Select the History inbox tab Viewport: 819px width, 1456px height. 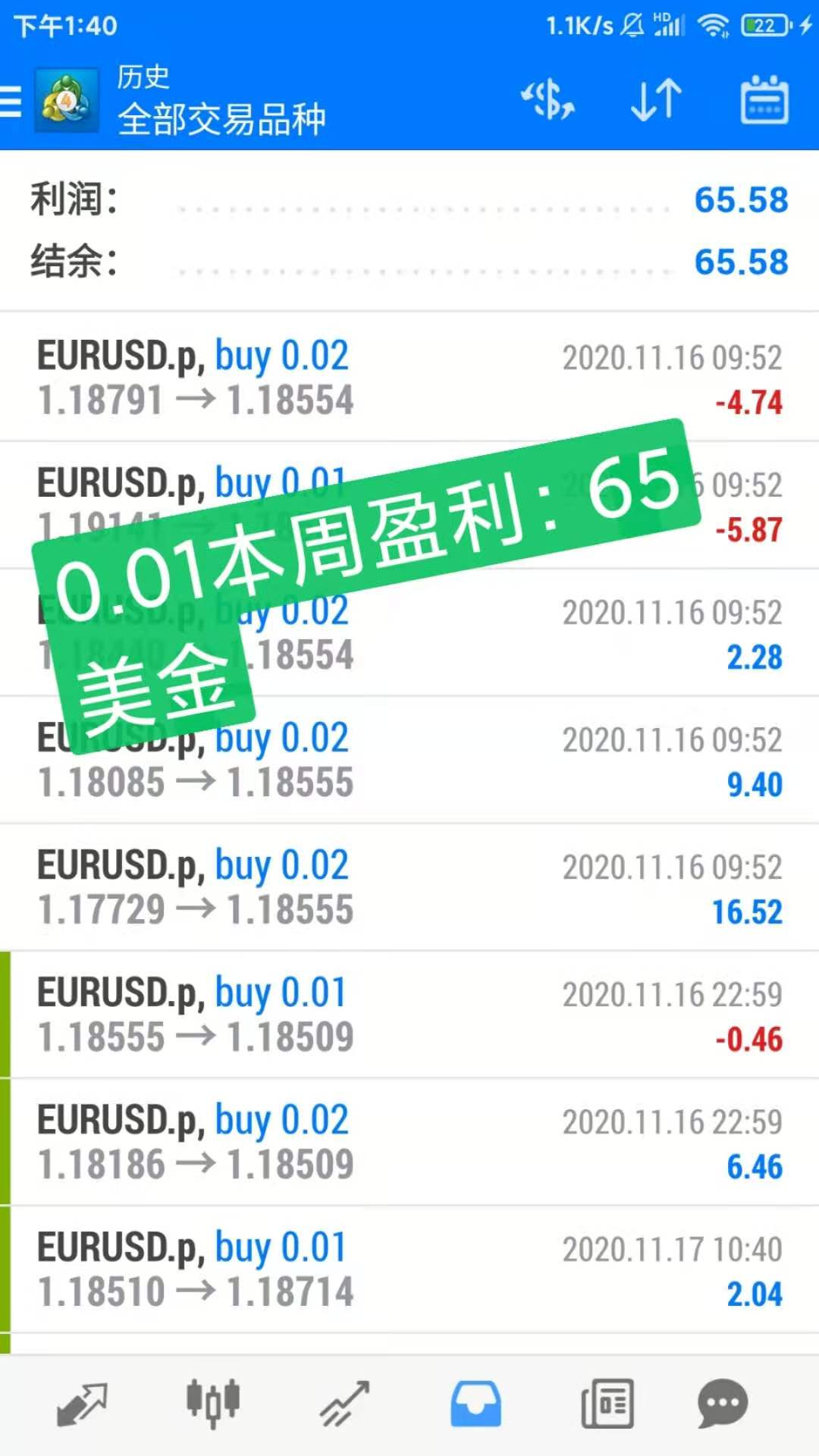(x=475, y=1404)
